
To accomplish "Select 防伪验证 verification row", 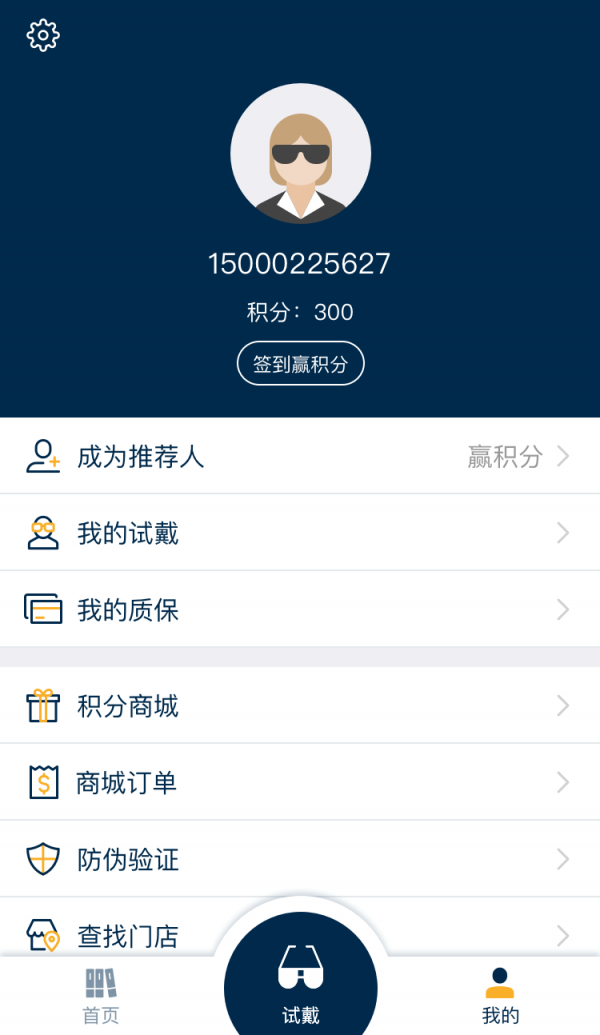I will click(x=300, y=859).
